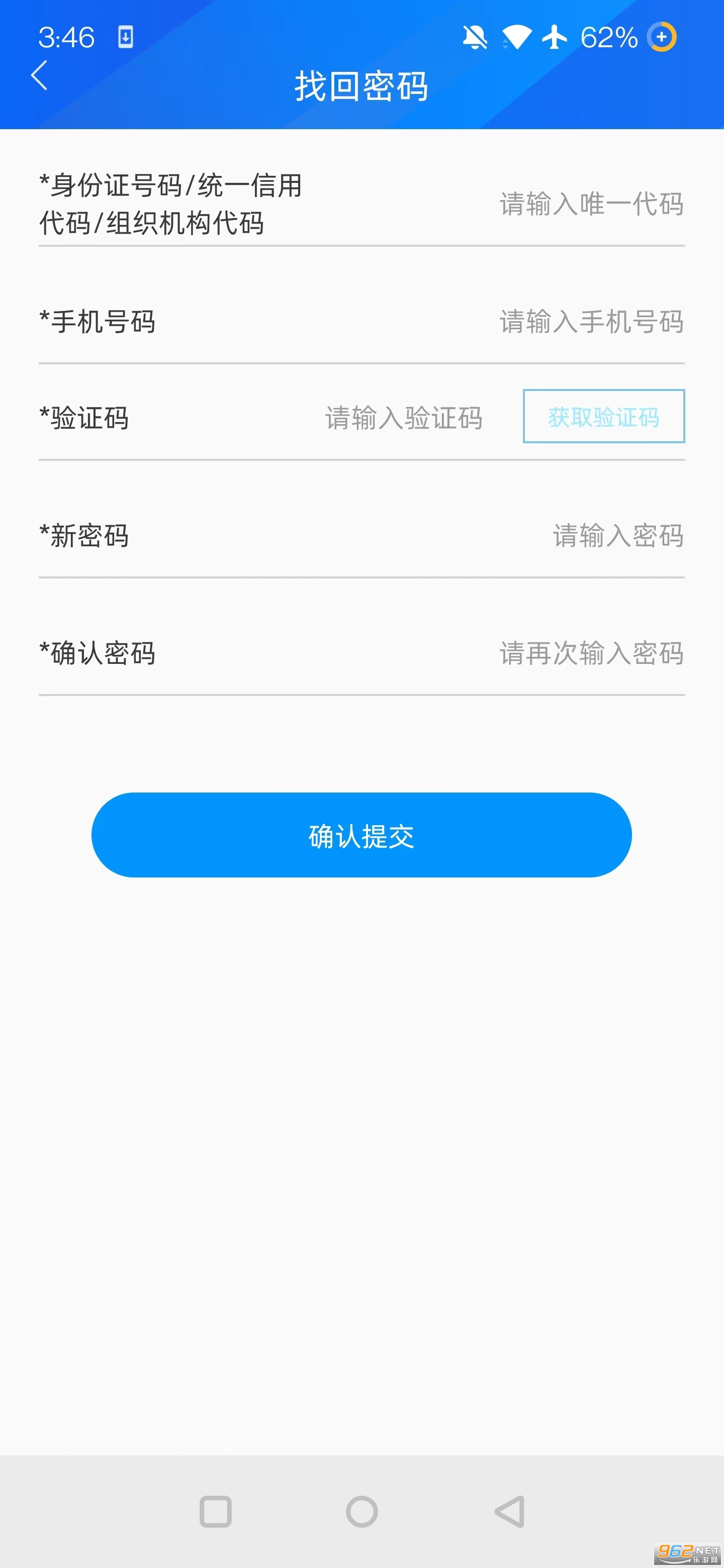The image size is (724, 1568).
Task: Tap the system home button
Action: pos(361,1512)
